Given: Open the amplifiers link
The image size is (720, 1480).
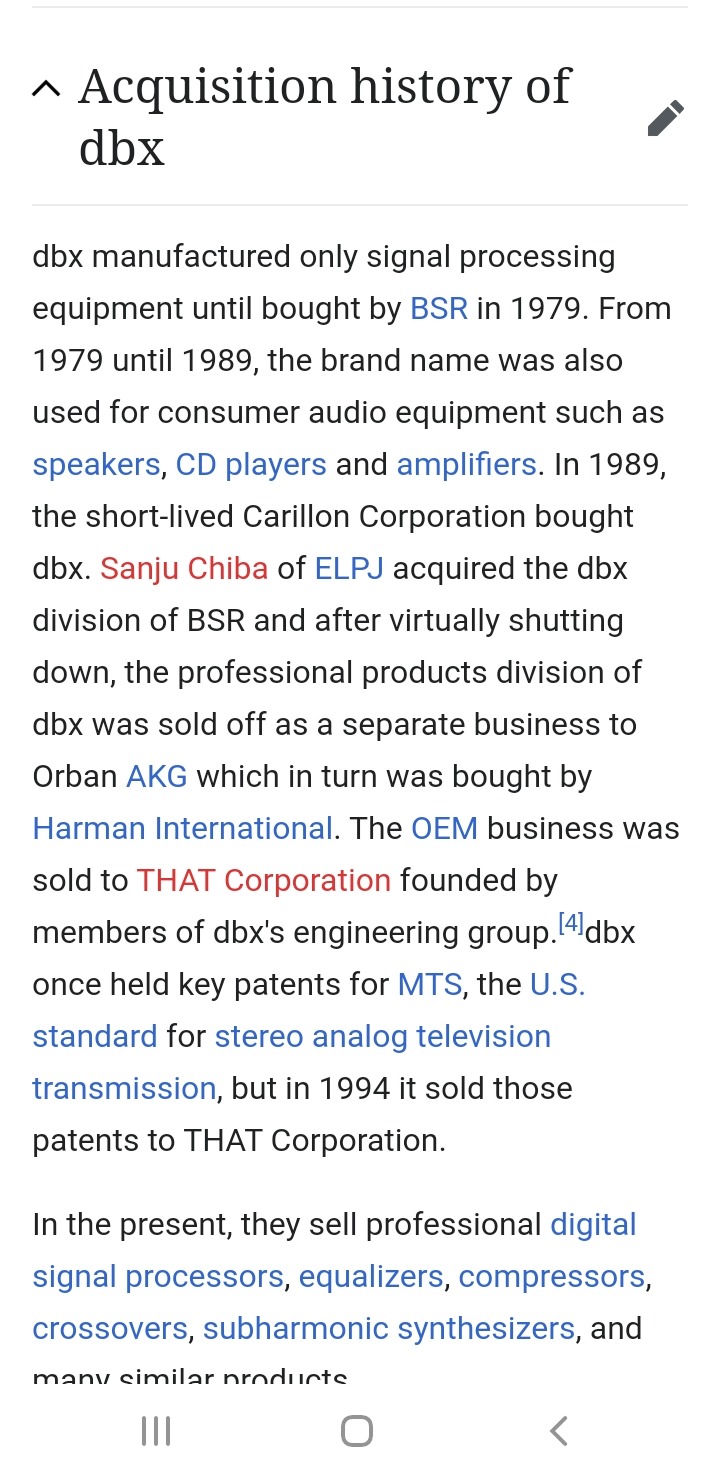Looking at the screenshot, I should 467,464.
